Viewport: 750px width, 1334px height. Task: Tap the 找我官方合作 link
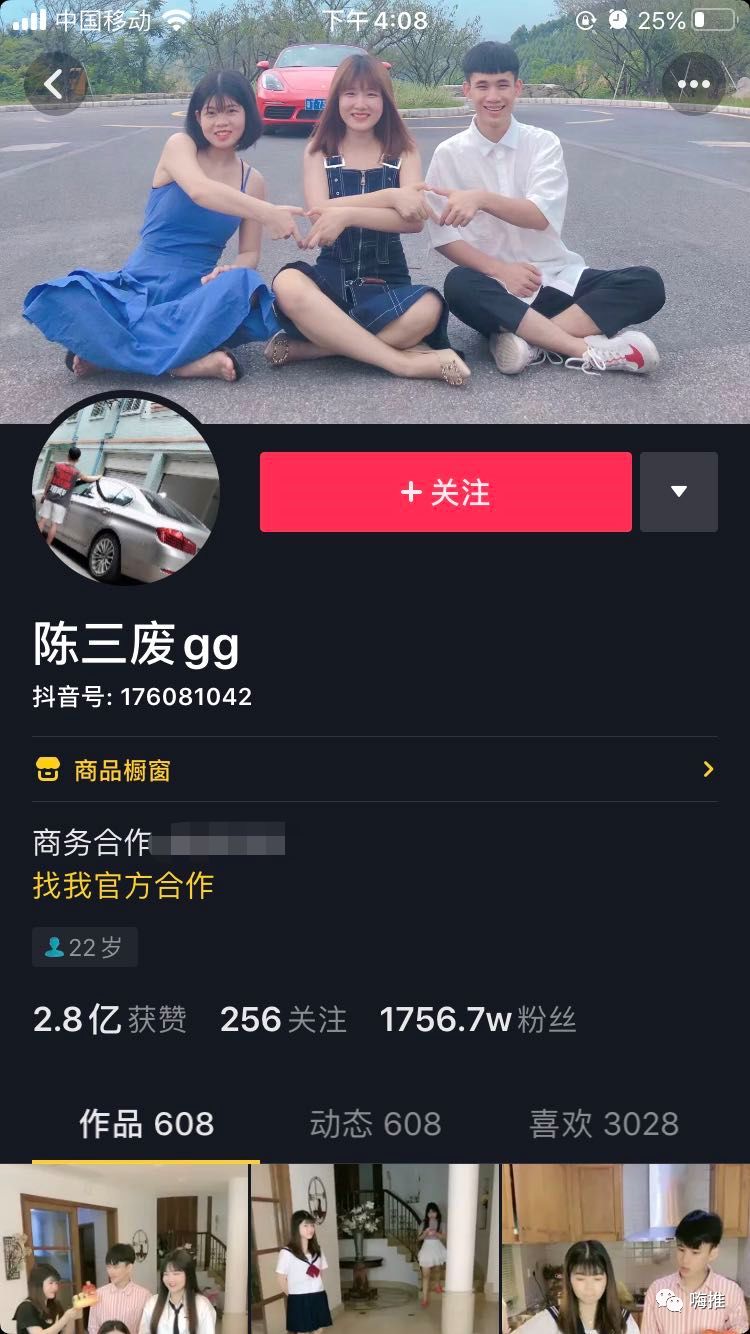[x=123, y=886]
